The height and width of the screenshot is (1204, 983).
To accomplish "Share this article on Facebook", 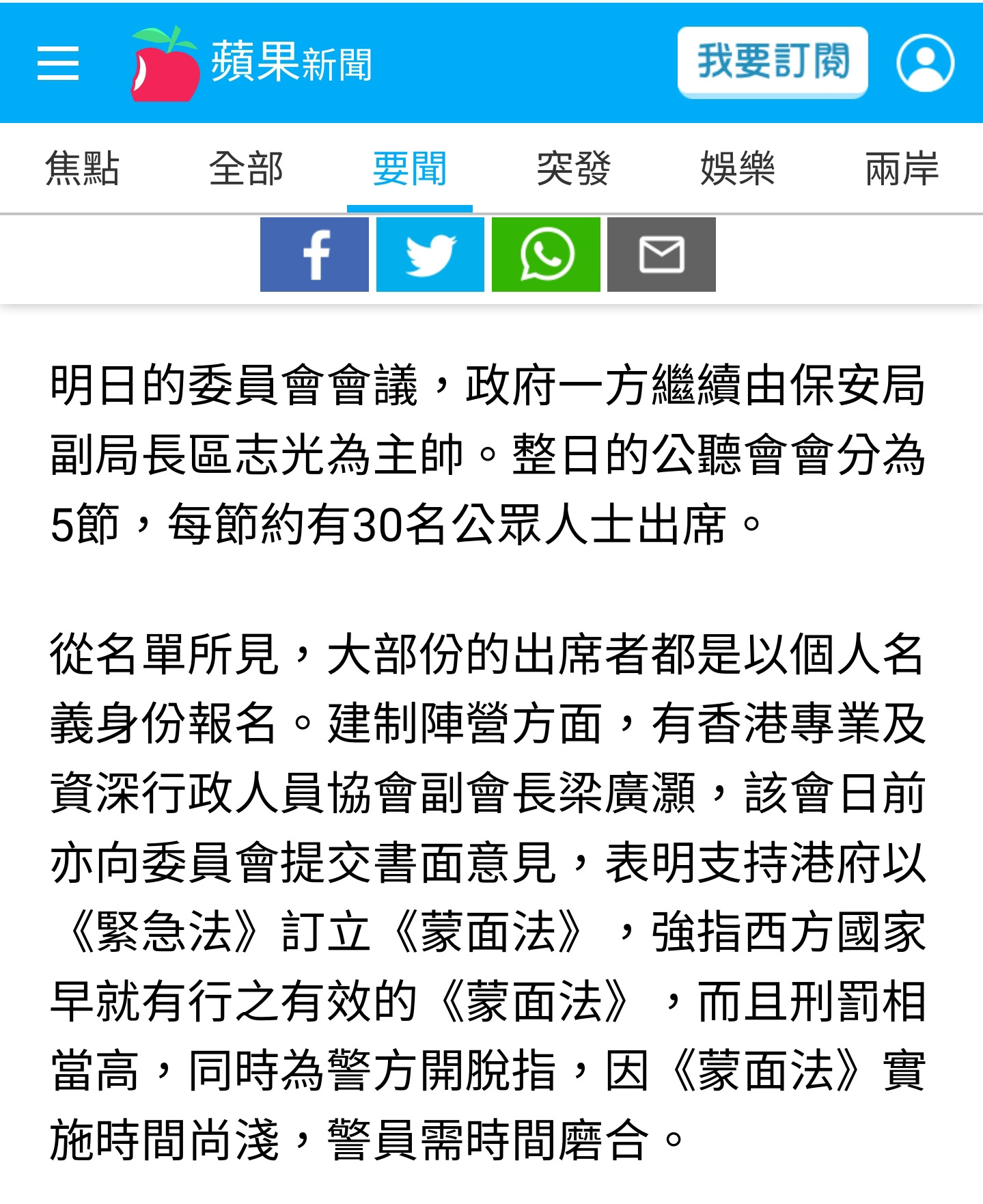I will (x=314, y=255).
